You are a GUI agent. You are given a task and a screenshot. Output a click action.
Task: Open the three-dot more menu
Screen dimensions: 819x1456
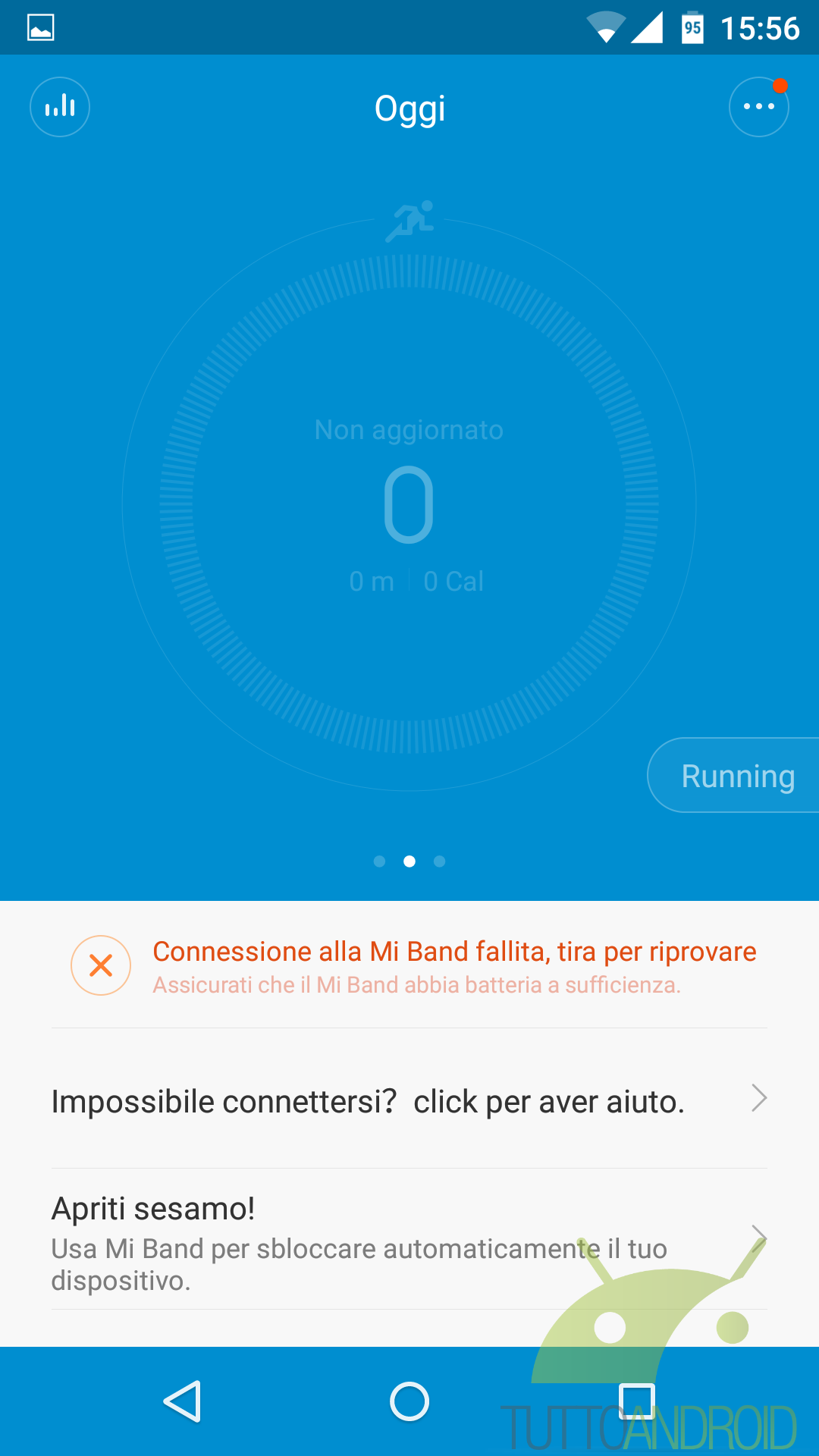click(759, 107)
